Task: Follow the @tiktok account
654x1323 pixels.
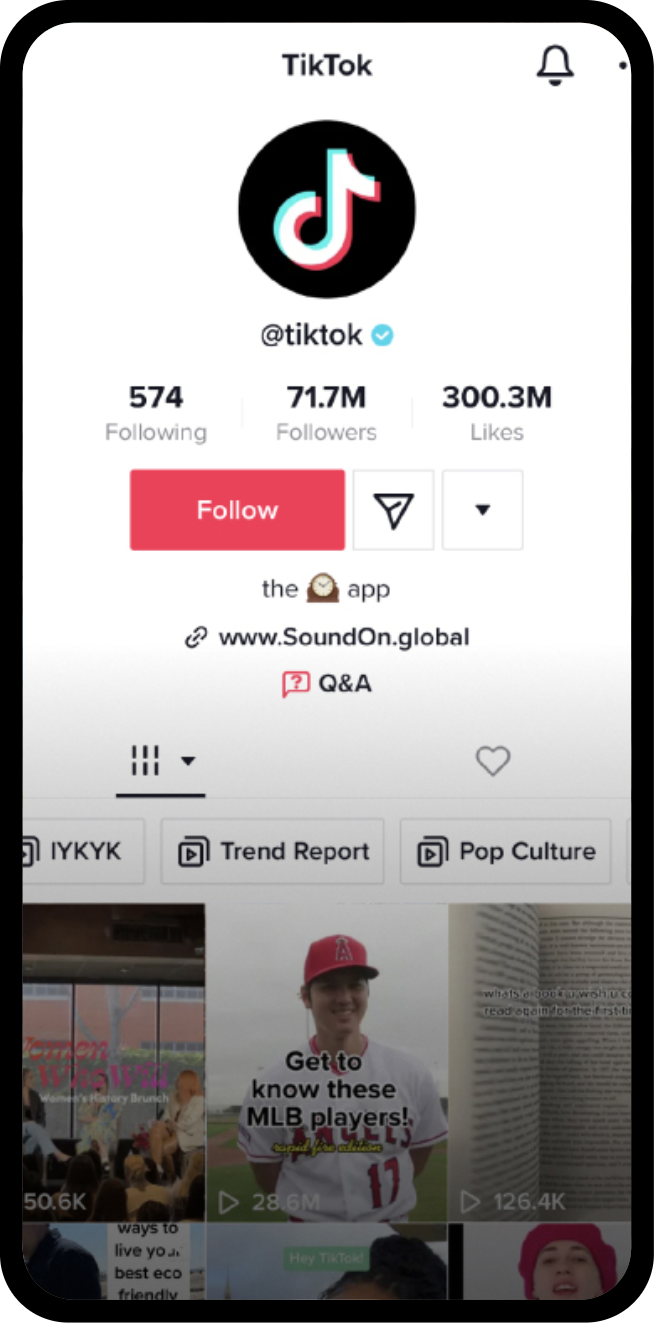Action: [x=237, y=510]
